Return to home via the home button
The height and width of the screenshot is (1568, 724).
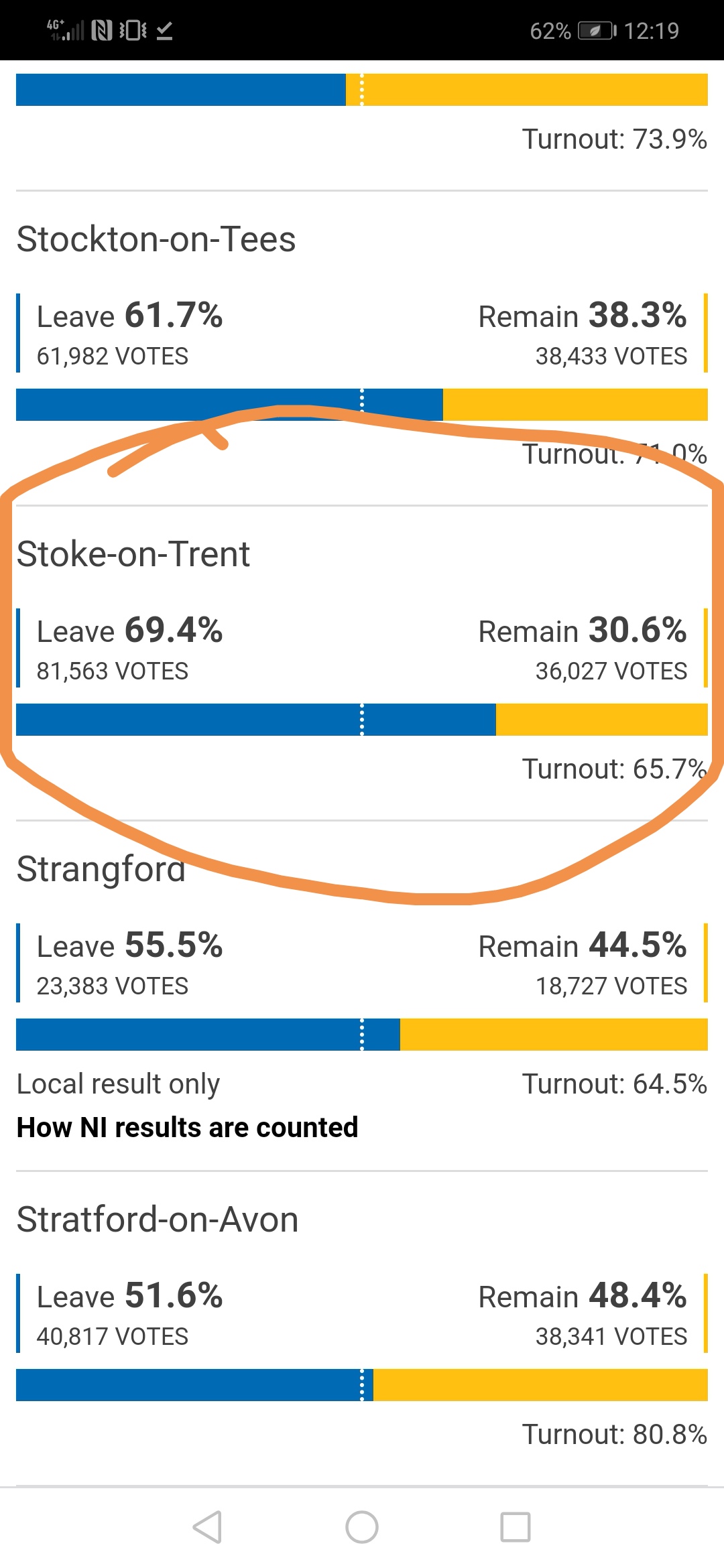362,1527
